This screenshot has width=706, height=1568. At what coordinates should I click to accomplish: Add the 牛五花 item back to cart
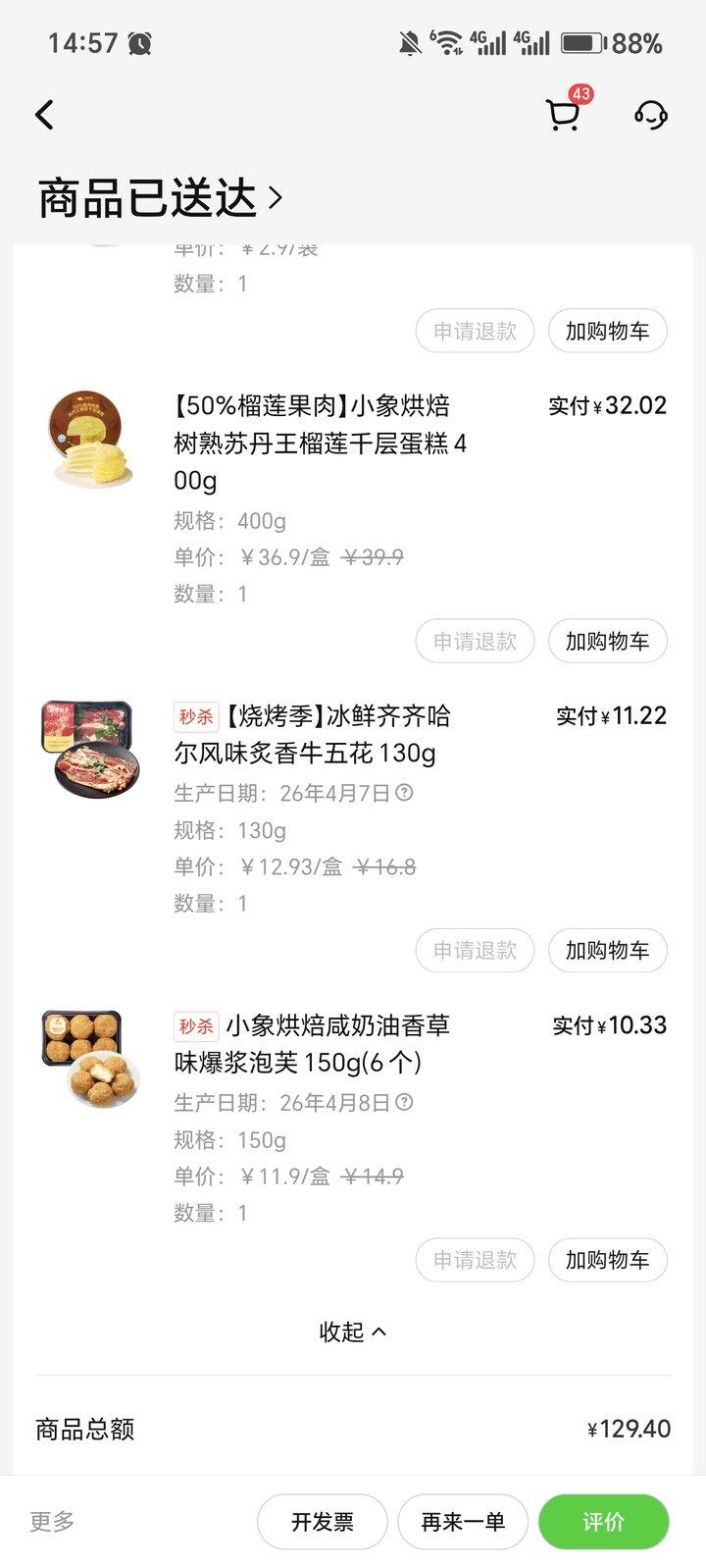[x=607, y=950]
